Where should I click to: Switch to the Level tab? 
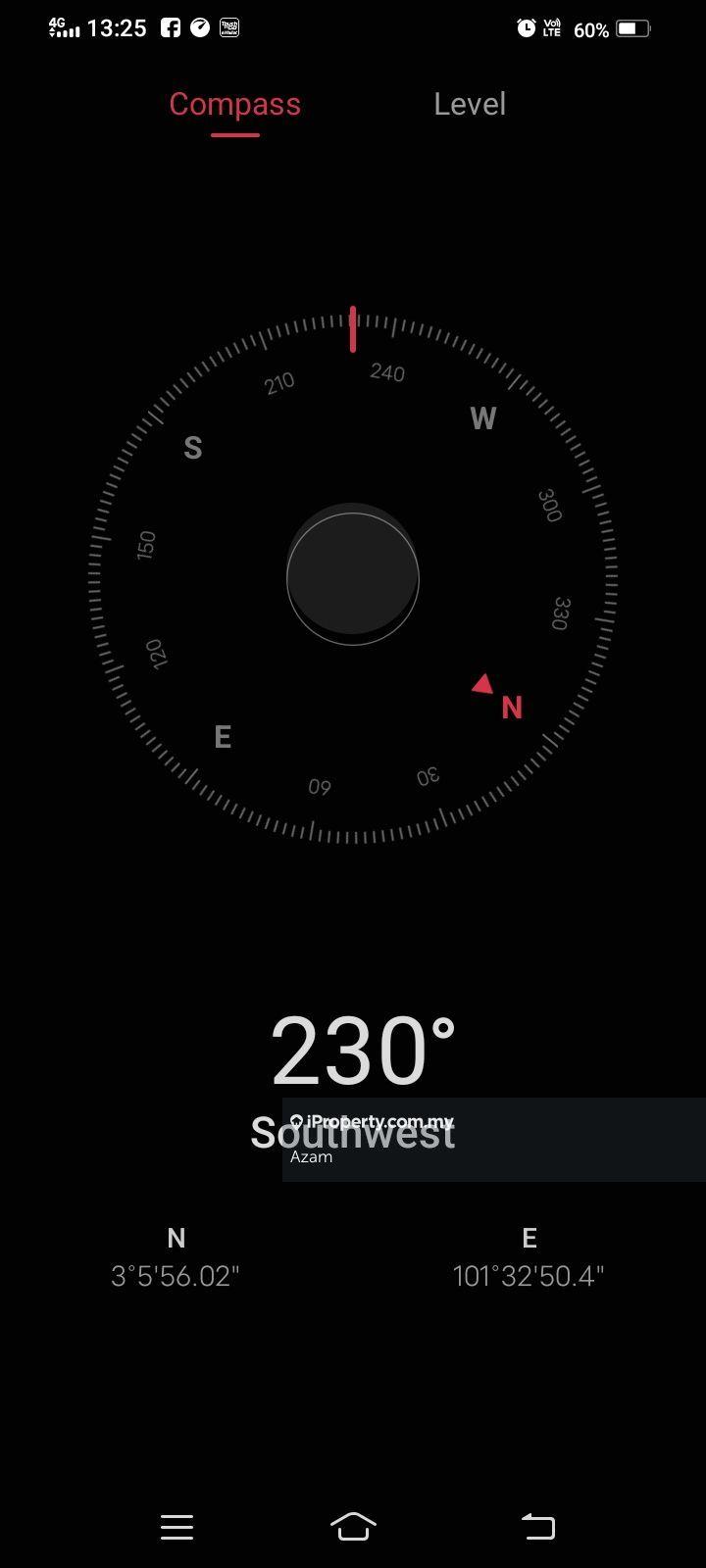coord(470,104)
